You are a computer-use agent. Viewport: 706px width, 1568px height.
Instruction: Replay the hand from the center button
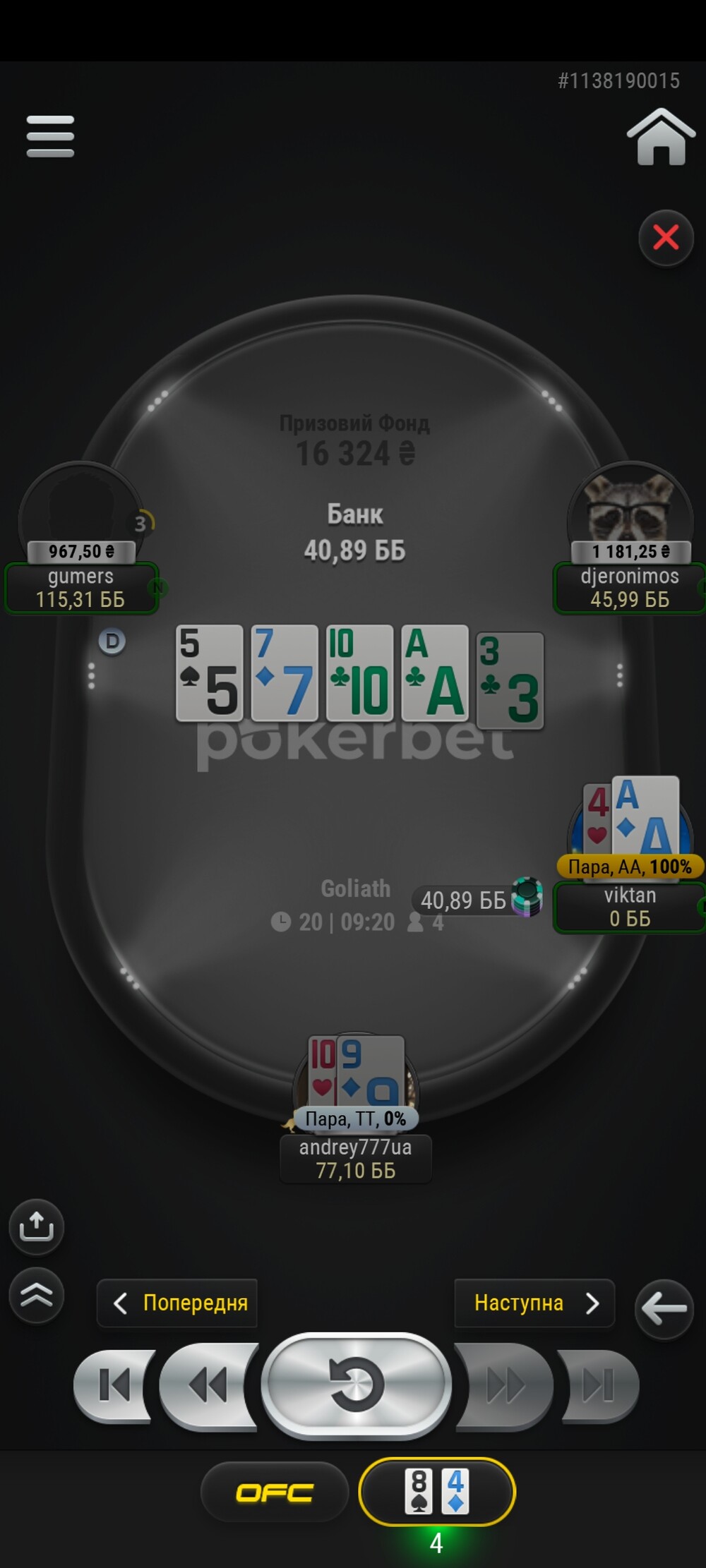[357, 1385]
